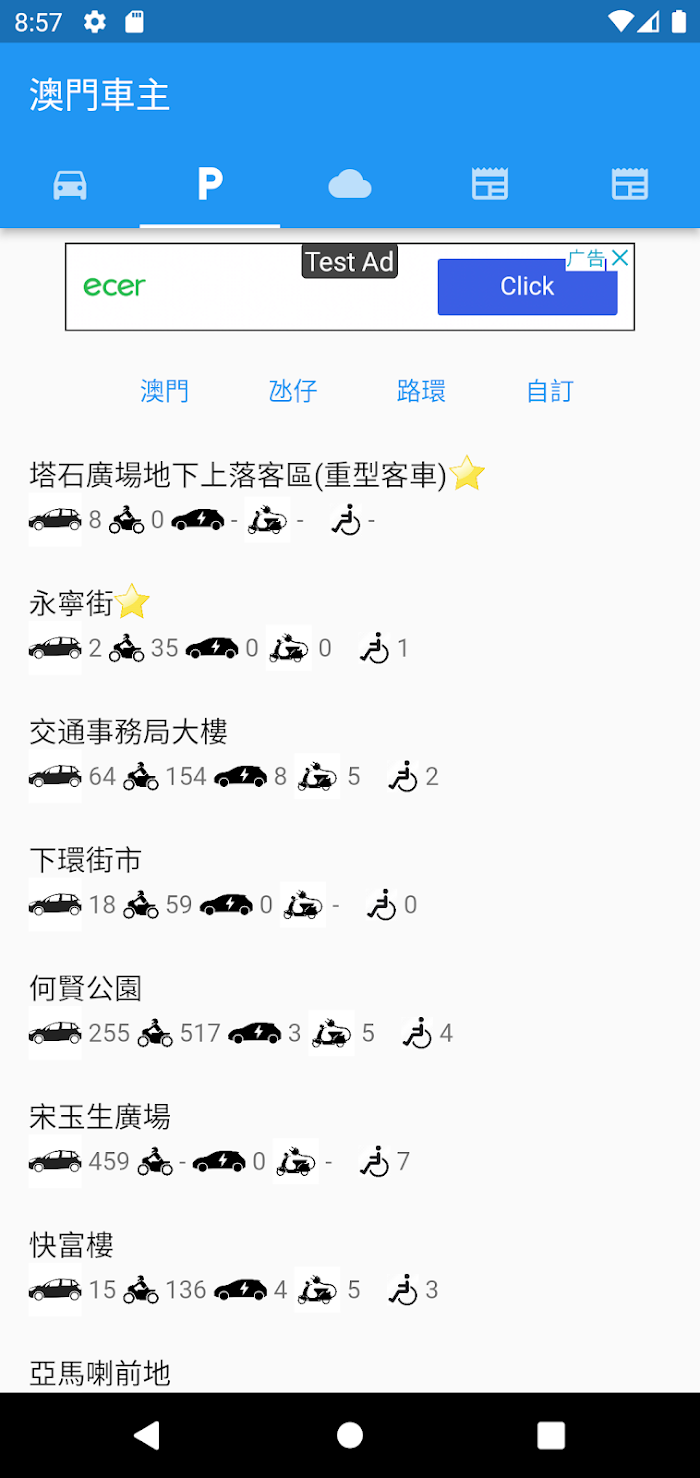Go back with system back button
700x1478 pixels.
(x=147, y=1435)
